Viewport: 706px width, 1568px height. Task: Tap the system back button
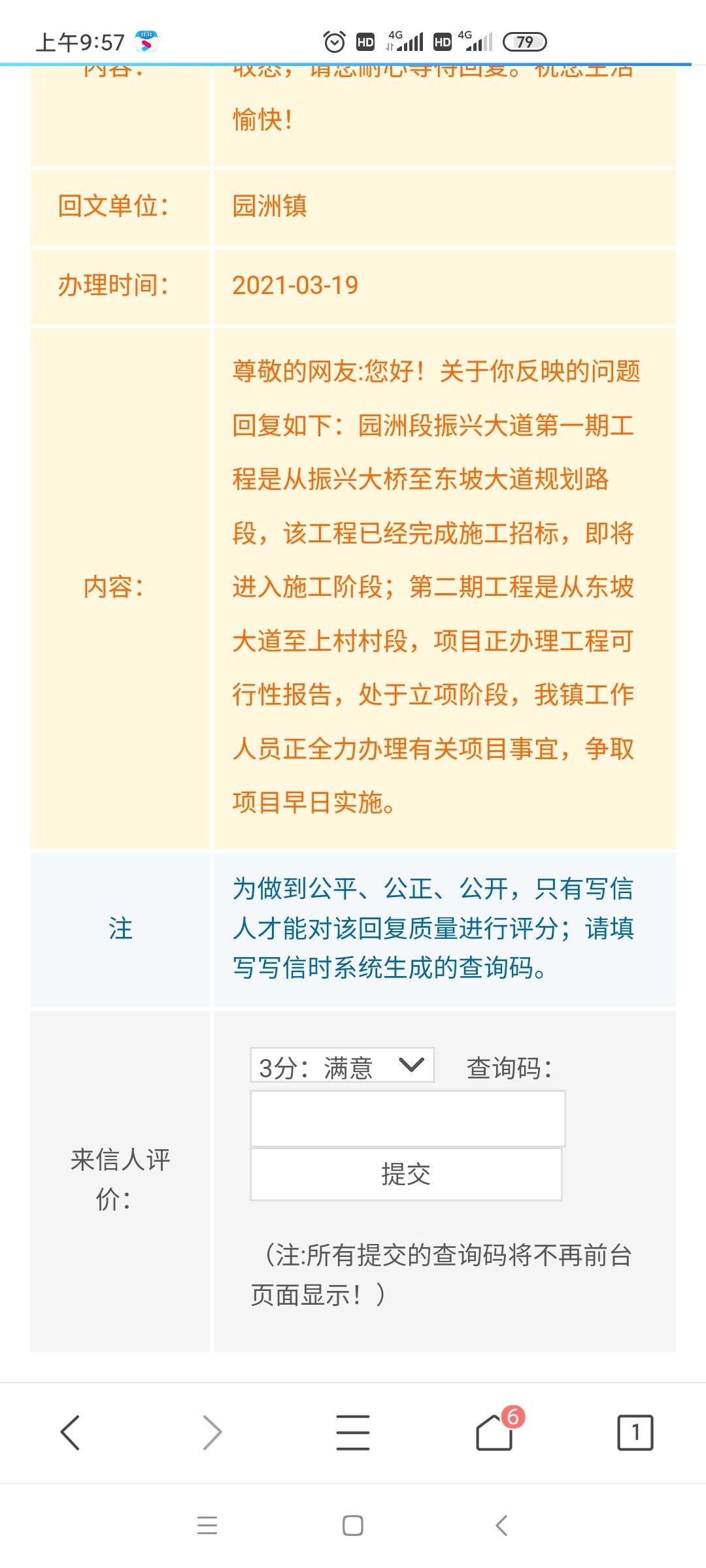501,1526
